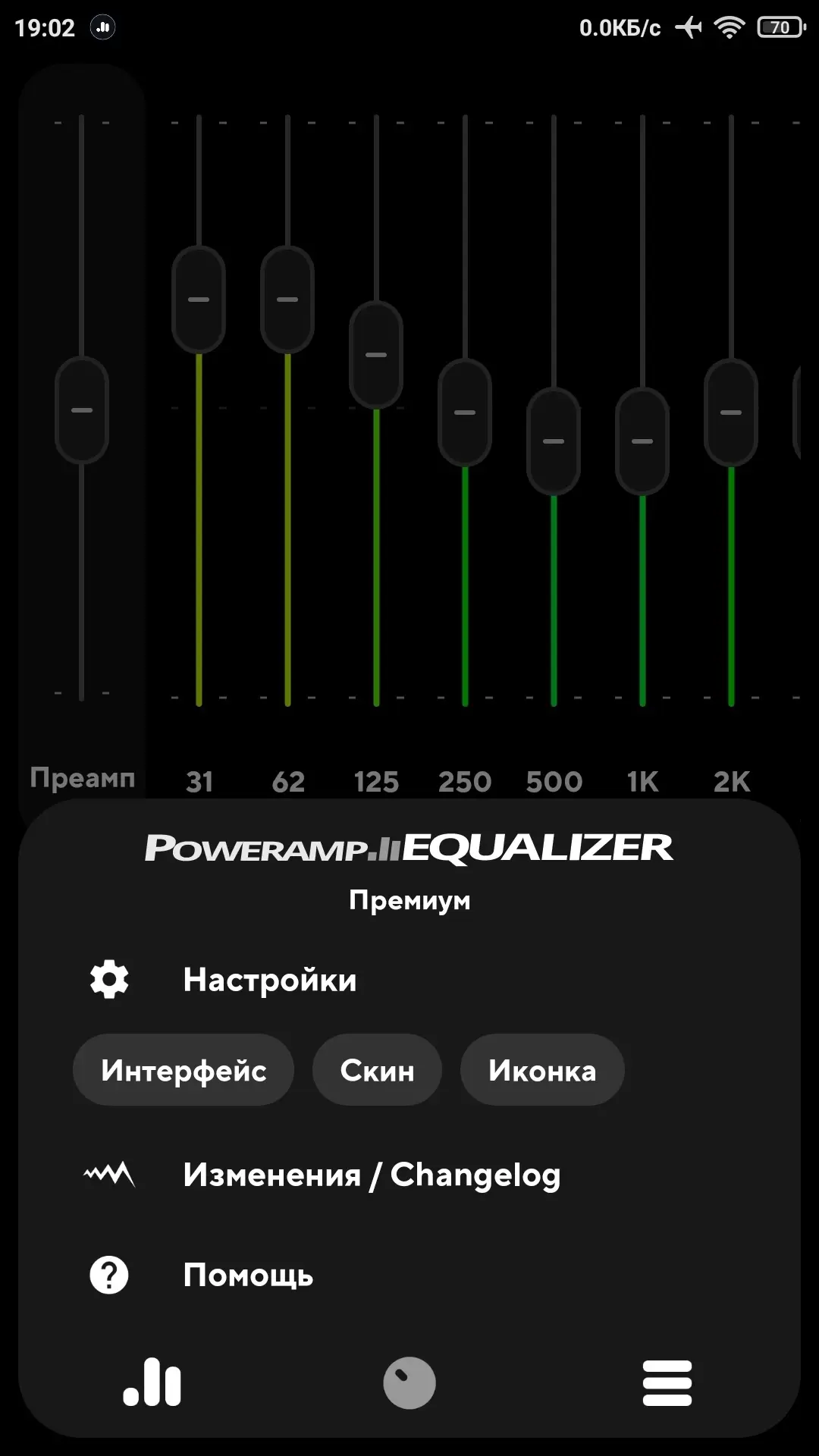
Task: Select the Интерфейс chip
Action: click(184, 1070)
